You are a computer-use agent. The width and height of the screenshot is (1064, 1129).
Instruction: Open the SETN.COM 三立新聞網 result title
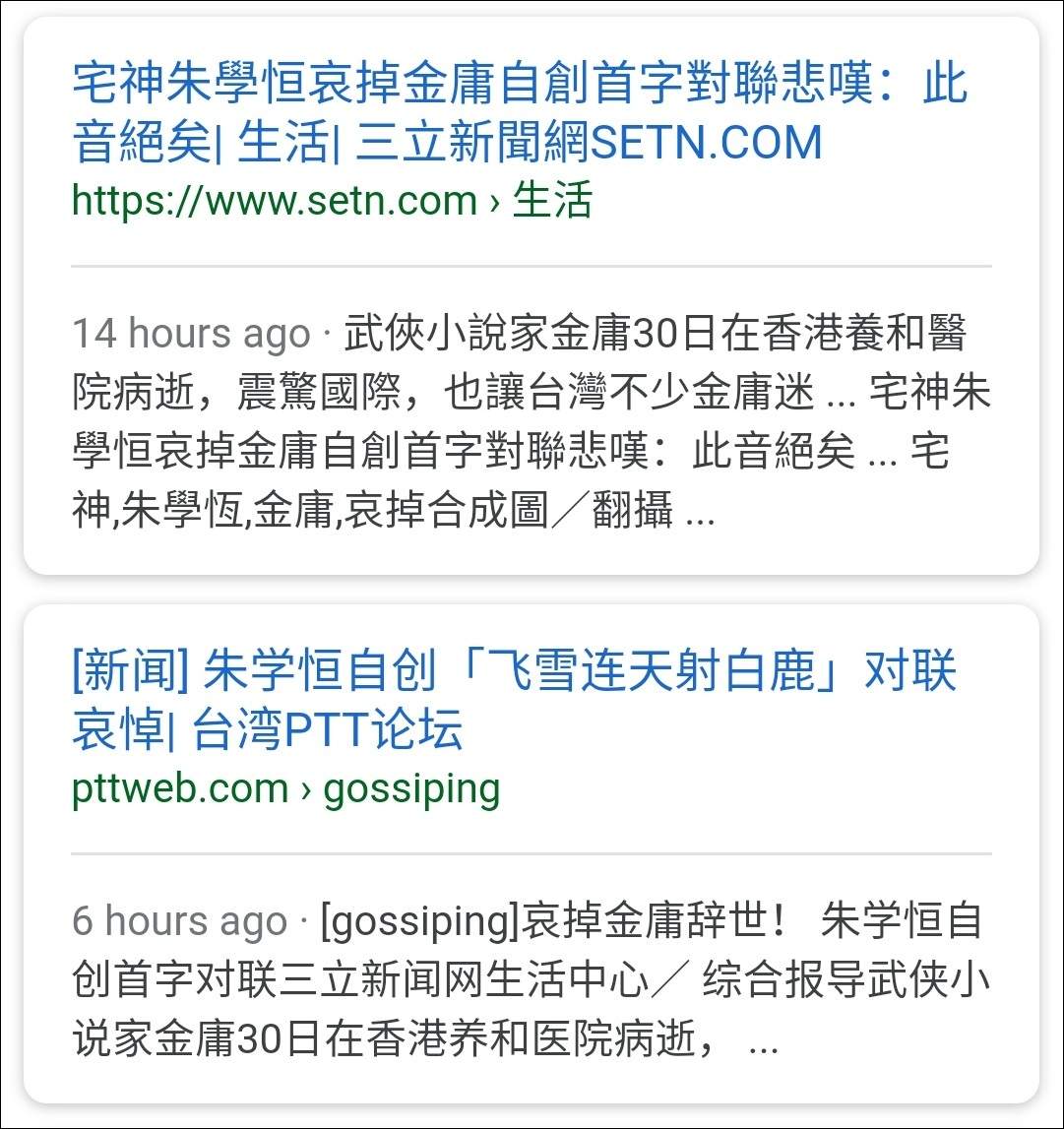click(x=519, y=111)
